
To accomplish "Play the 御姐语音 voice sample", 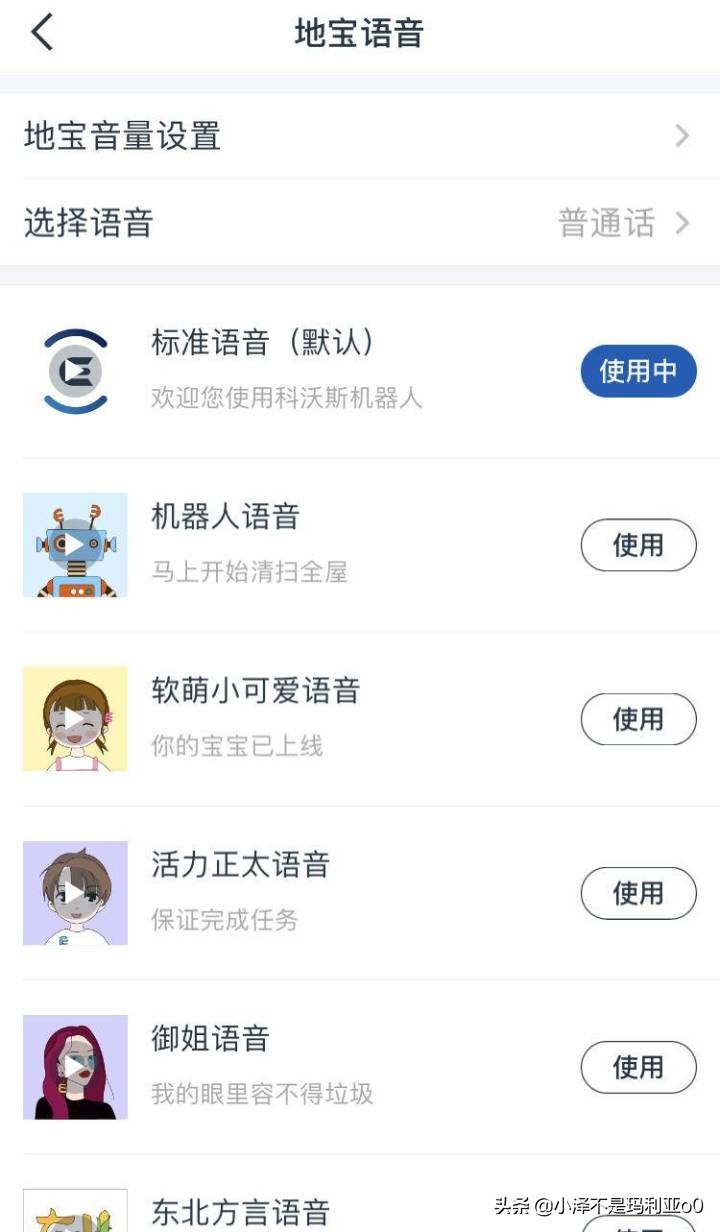I will [75, 1066].
